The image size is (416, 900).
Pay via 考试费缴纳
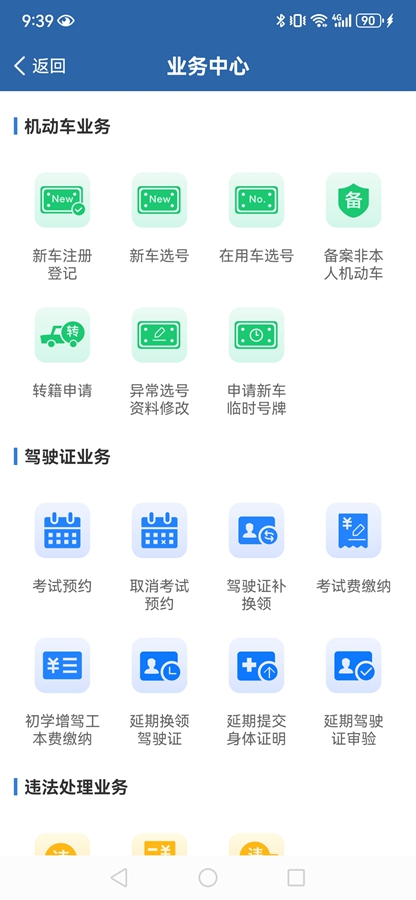coord(353,548)
